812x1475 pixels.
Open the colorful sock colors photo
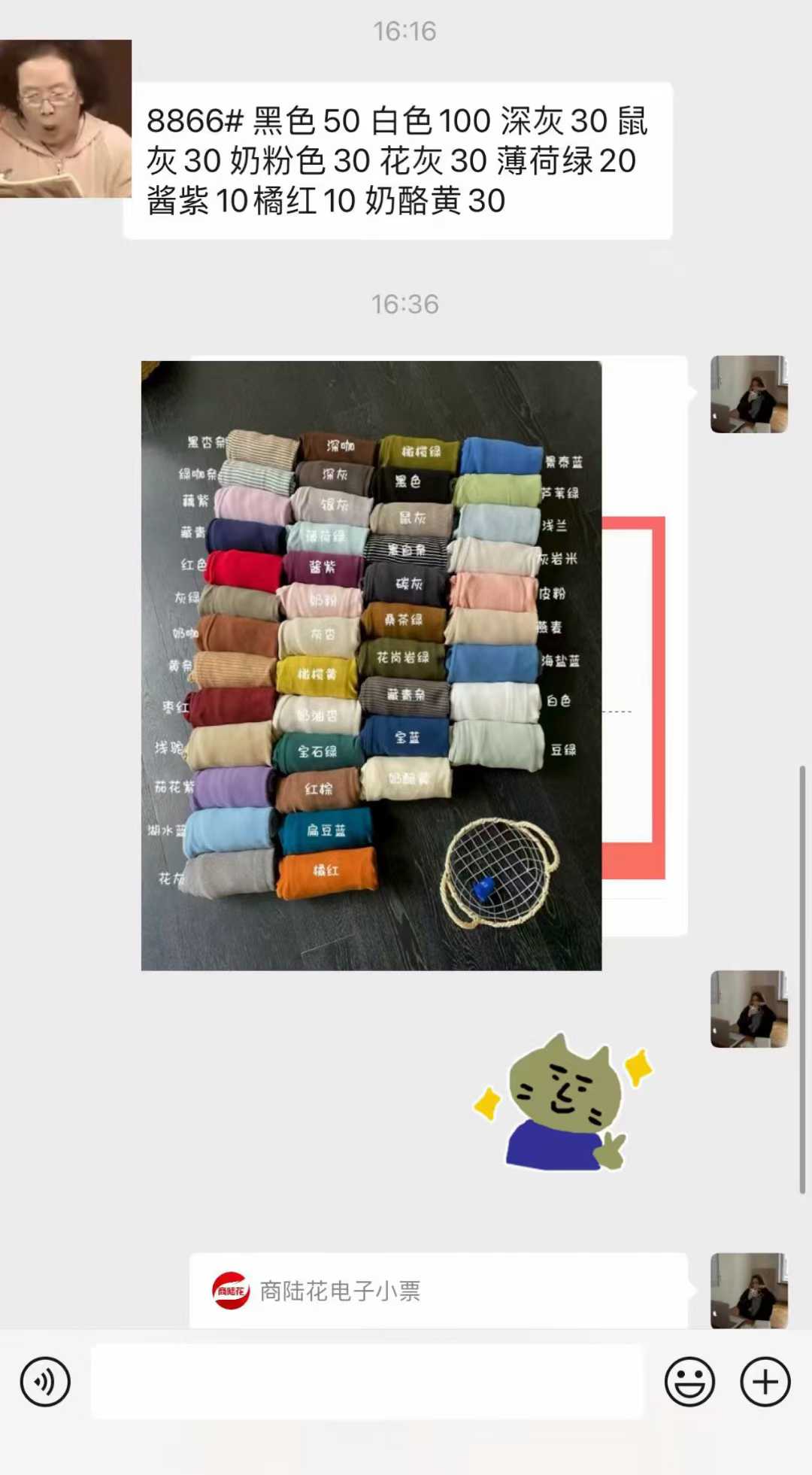pyautogui.click(x=371, y=665)
